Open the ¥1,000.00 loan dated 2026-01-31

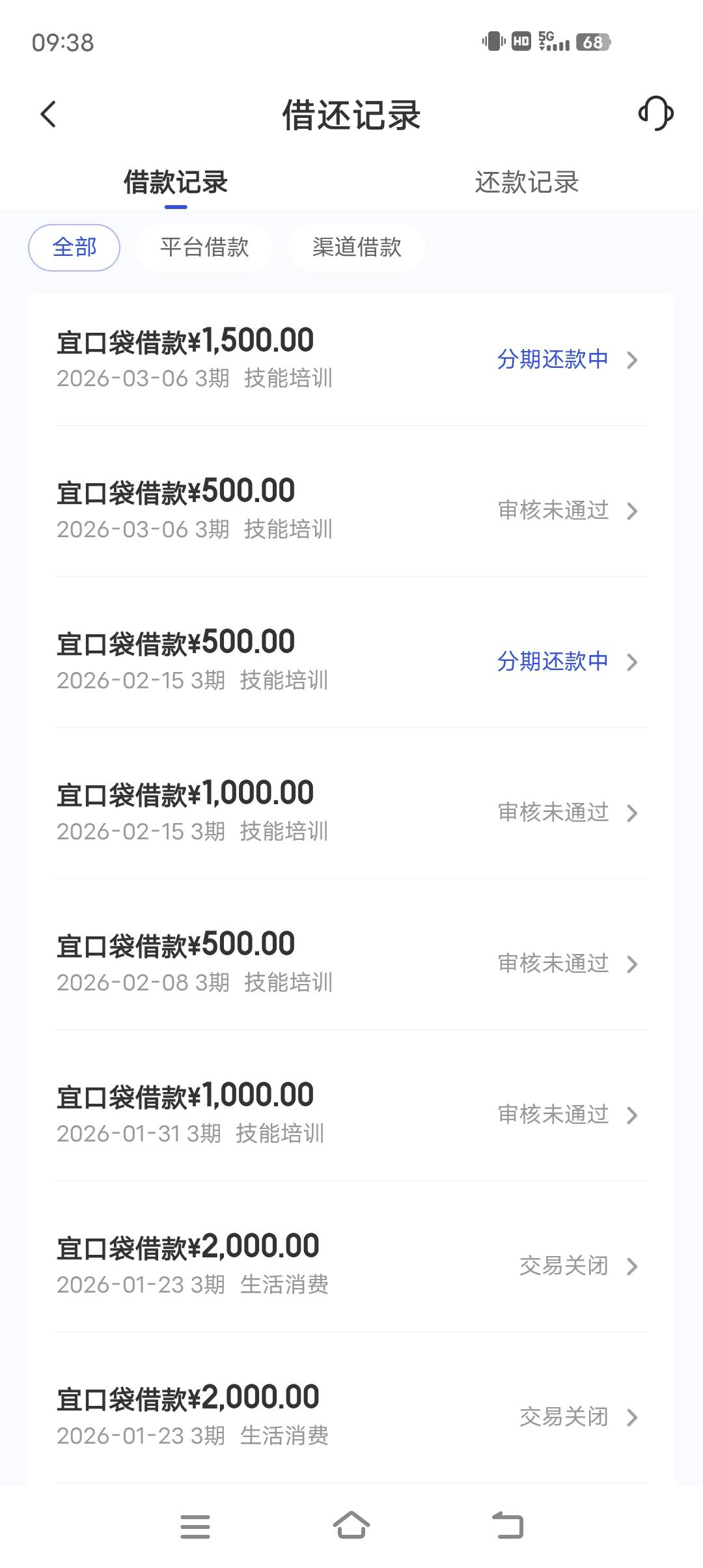pyautogui.click(x=351, y=1115)
